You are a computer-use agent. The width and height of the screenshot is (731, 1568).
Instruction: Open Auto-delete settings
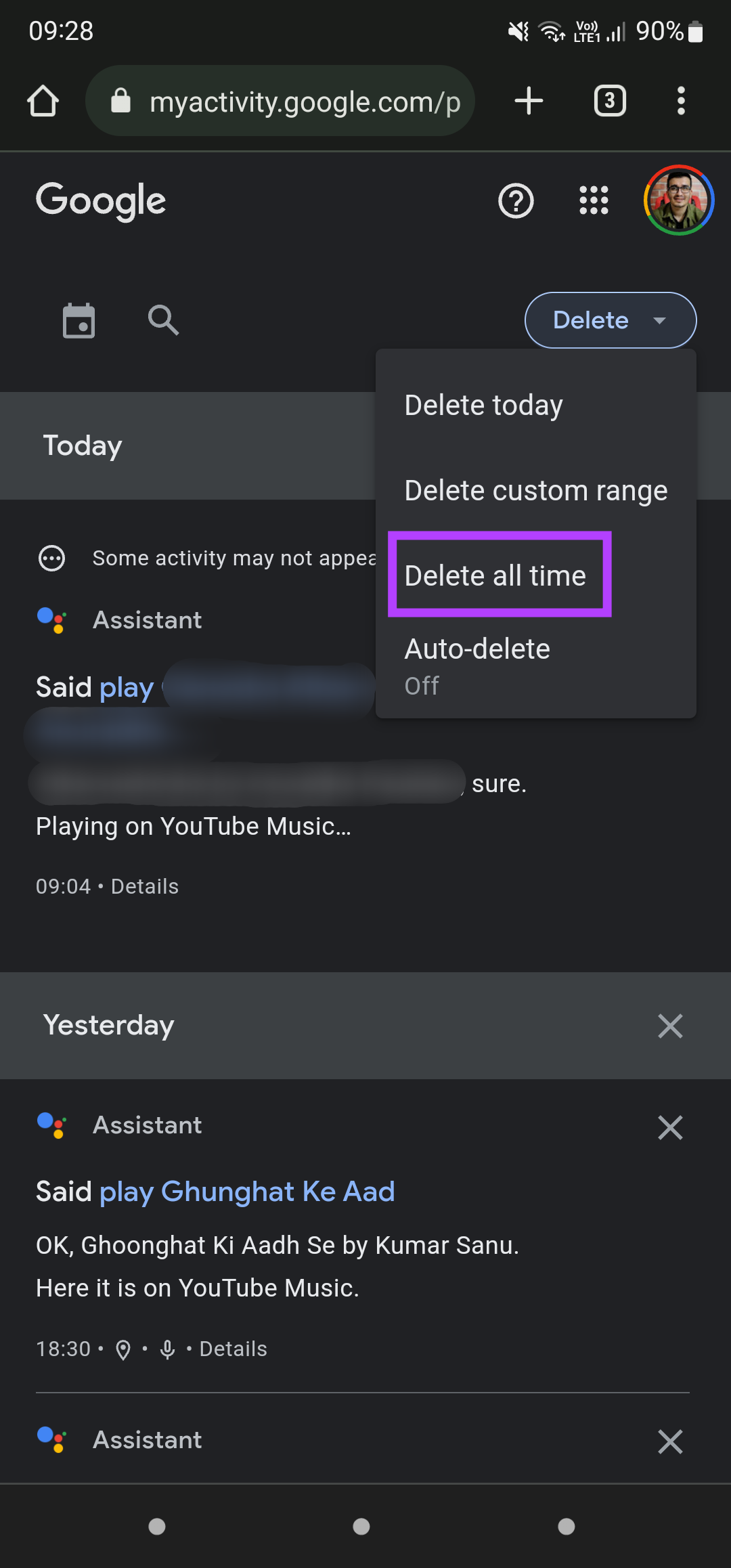click(477, 666)
